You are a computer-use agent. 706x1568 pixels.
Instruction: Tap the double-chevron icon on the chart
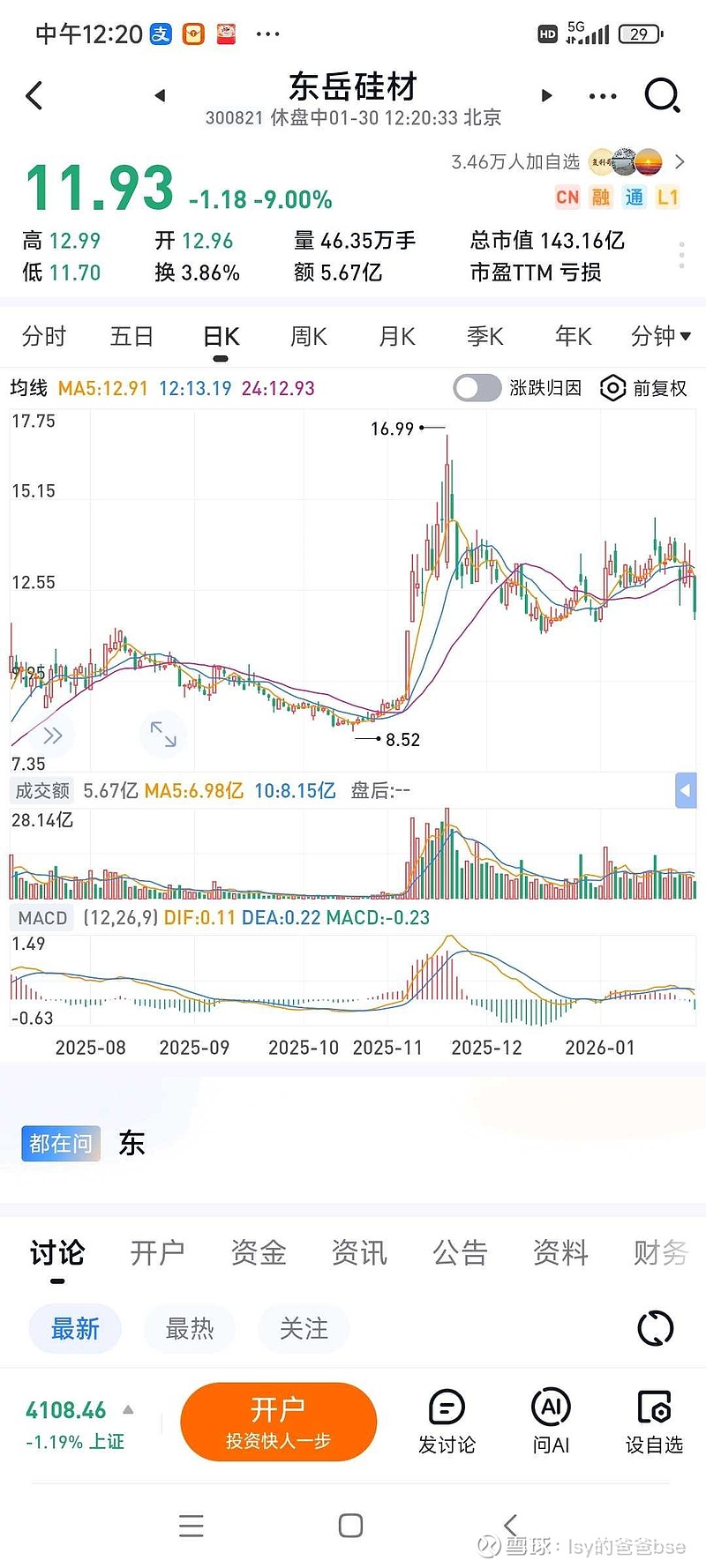point(53,735)
